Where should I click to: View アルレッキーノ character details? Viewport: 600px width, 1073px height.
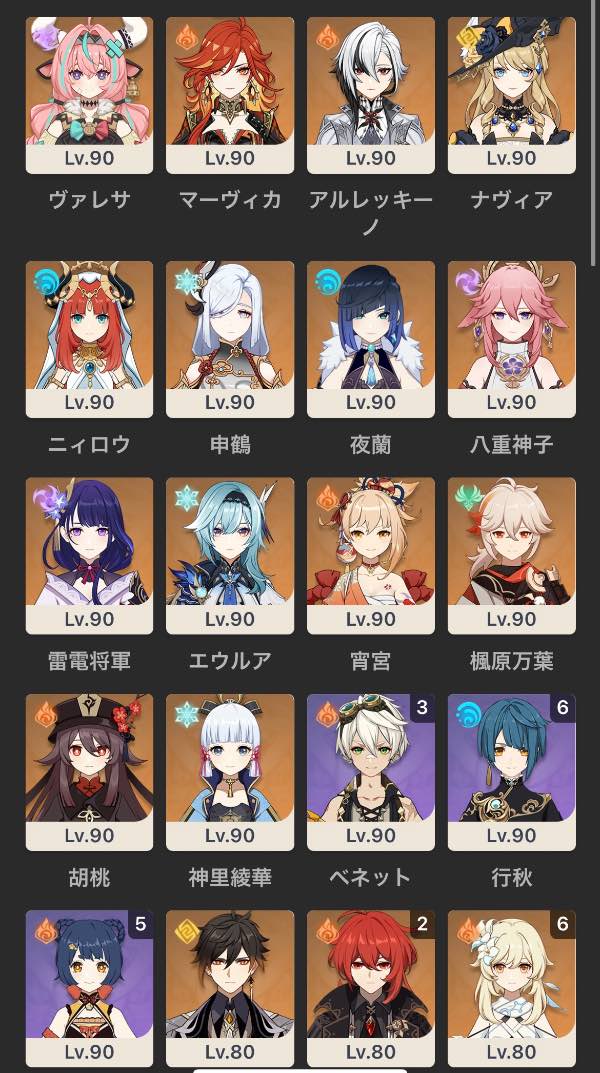[371, 94]
